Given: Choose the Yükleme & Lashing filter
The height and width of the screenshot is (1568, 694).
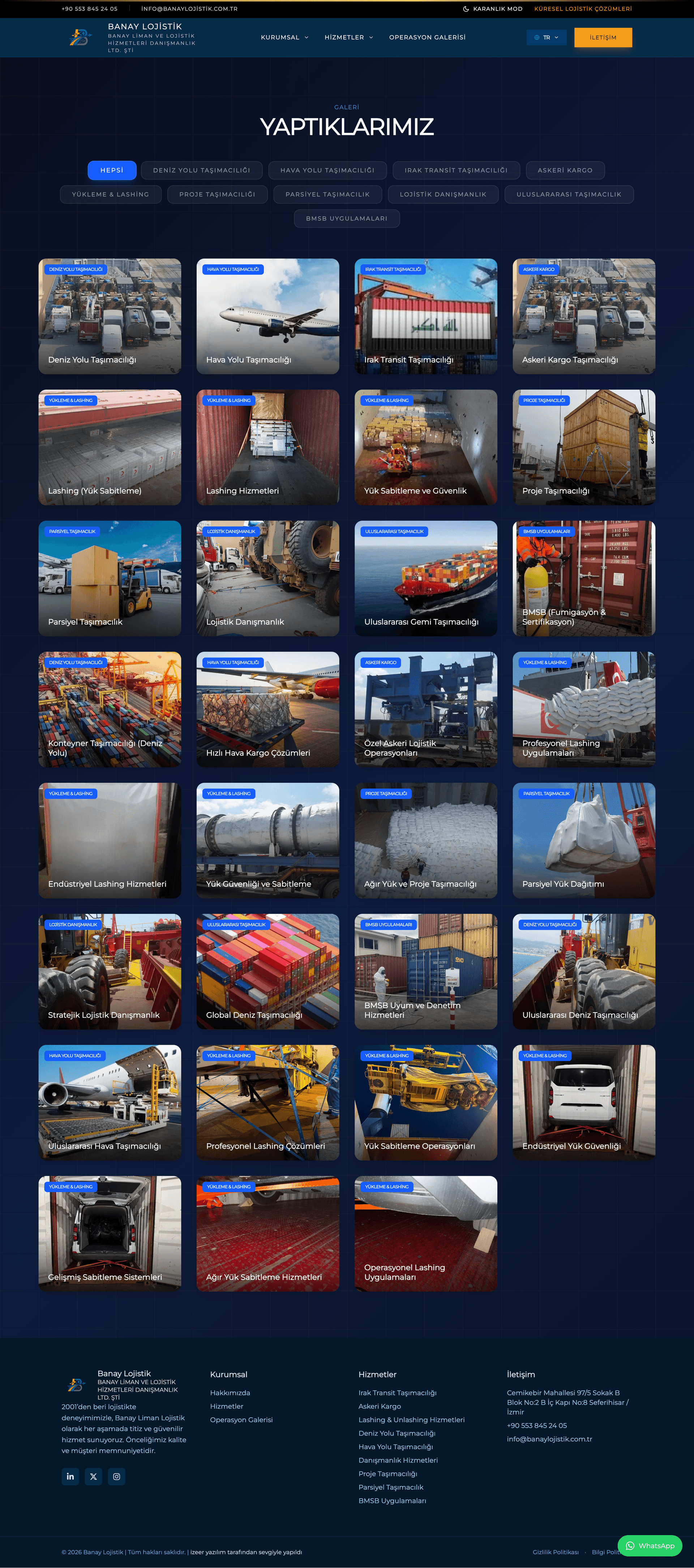Looking at the screenshot, I should point(110,194).
